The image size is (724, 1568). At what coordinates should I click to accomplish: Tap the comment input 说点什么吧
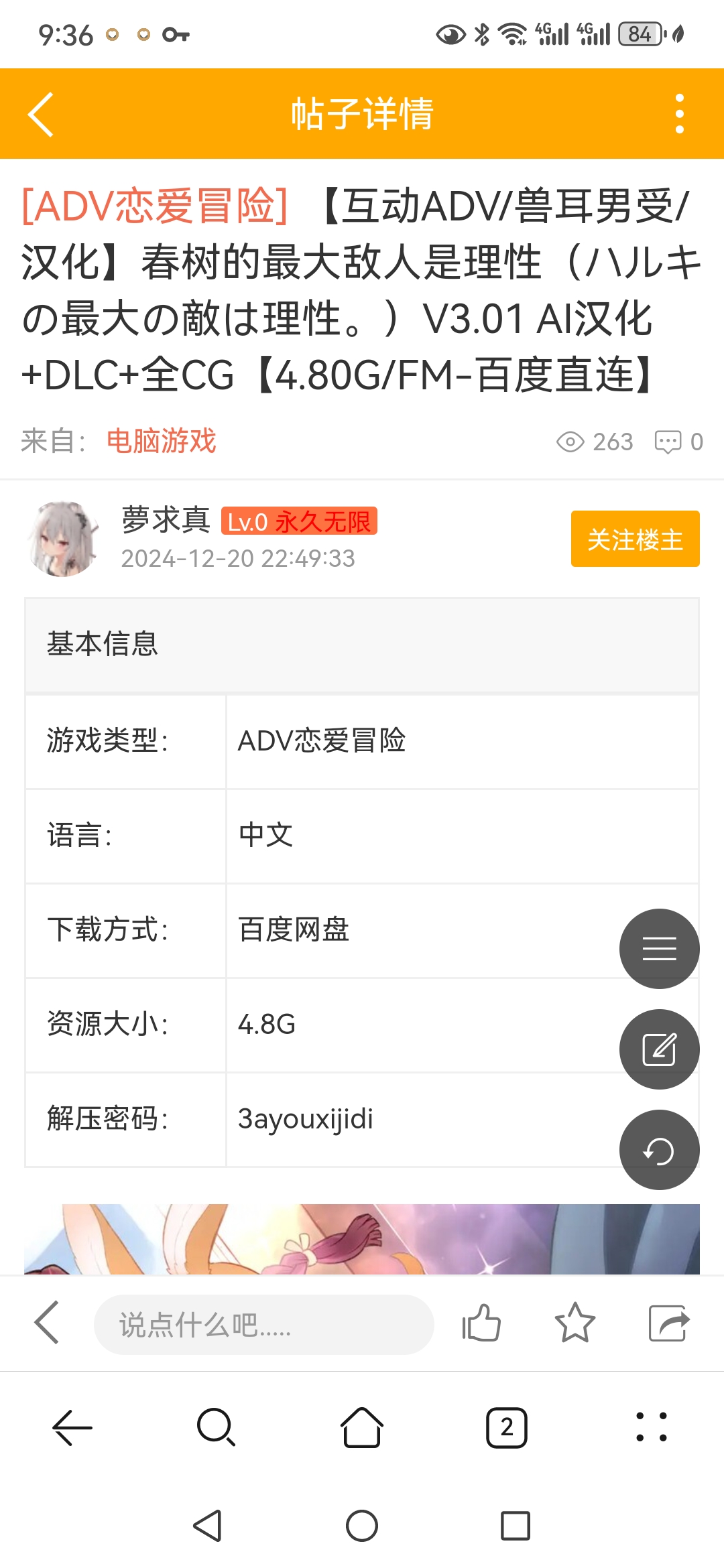click(x=261, y=1323)
